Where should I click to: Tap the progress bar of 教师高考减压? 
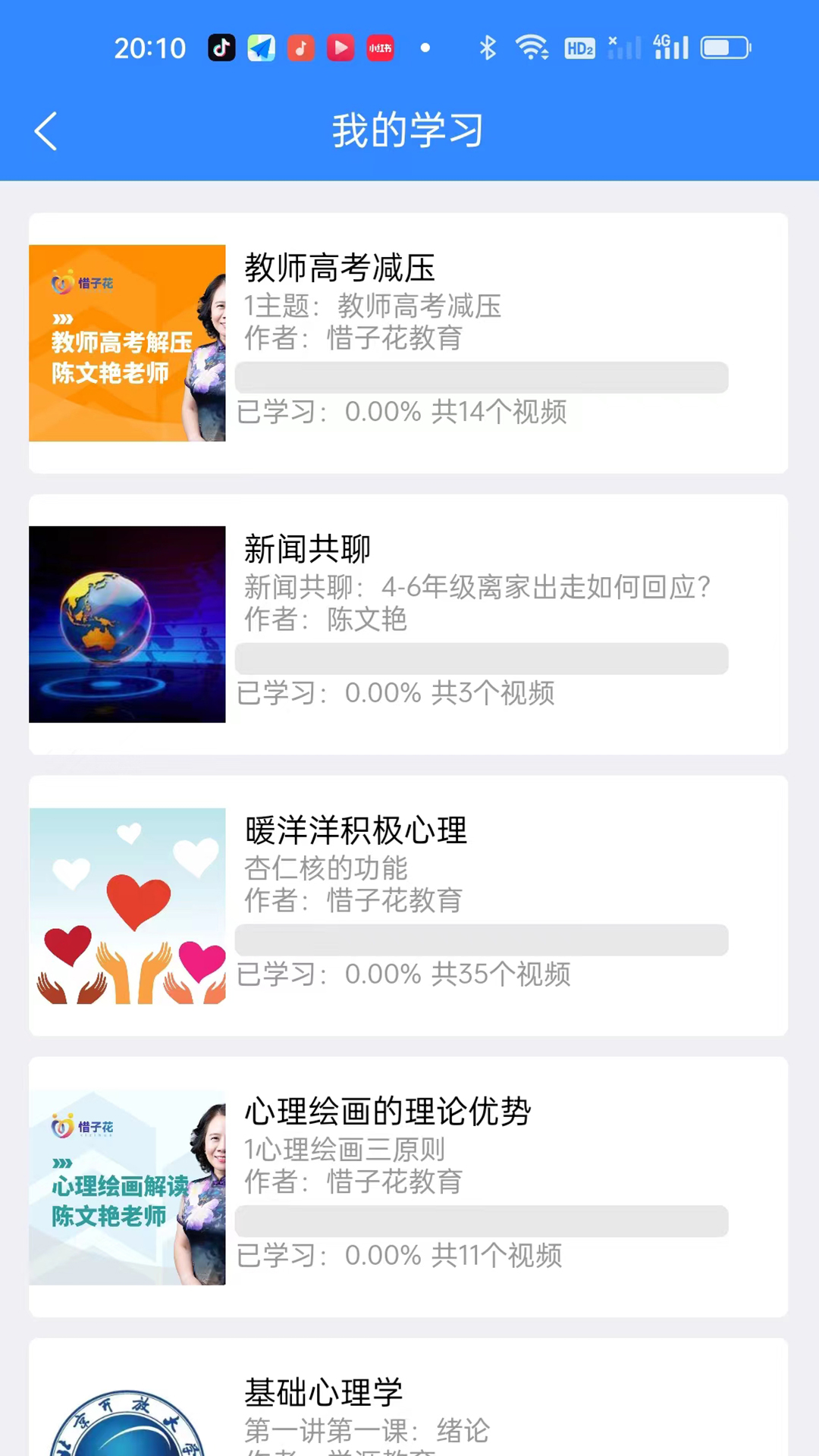tap(482, 378)
